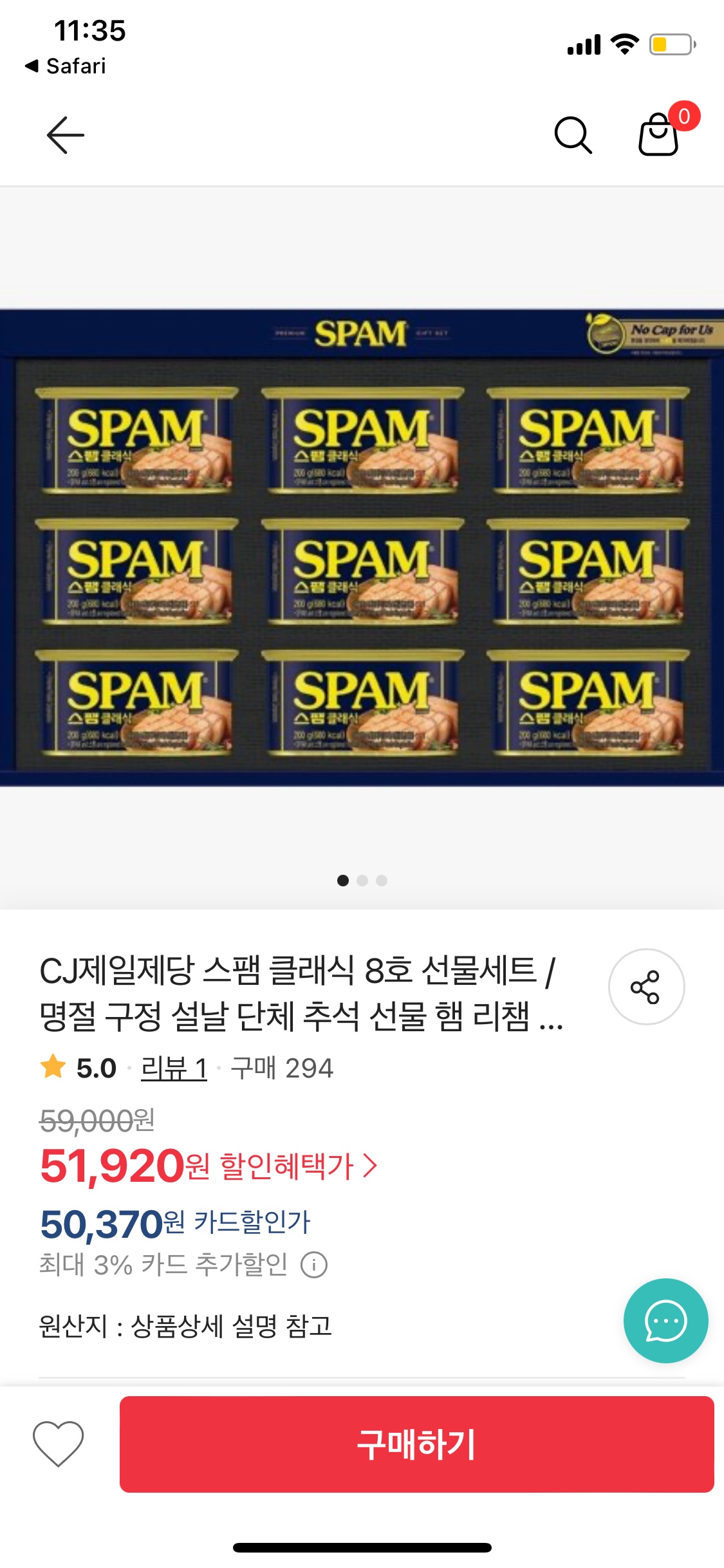Screen dimensions: 724x1568
Task: Open the shopping bag cart
Action: (x=659, y=134)
